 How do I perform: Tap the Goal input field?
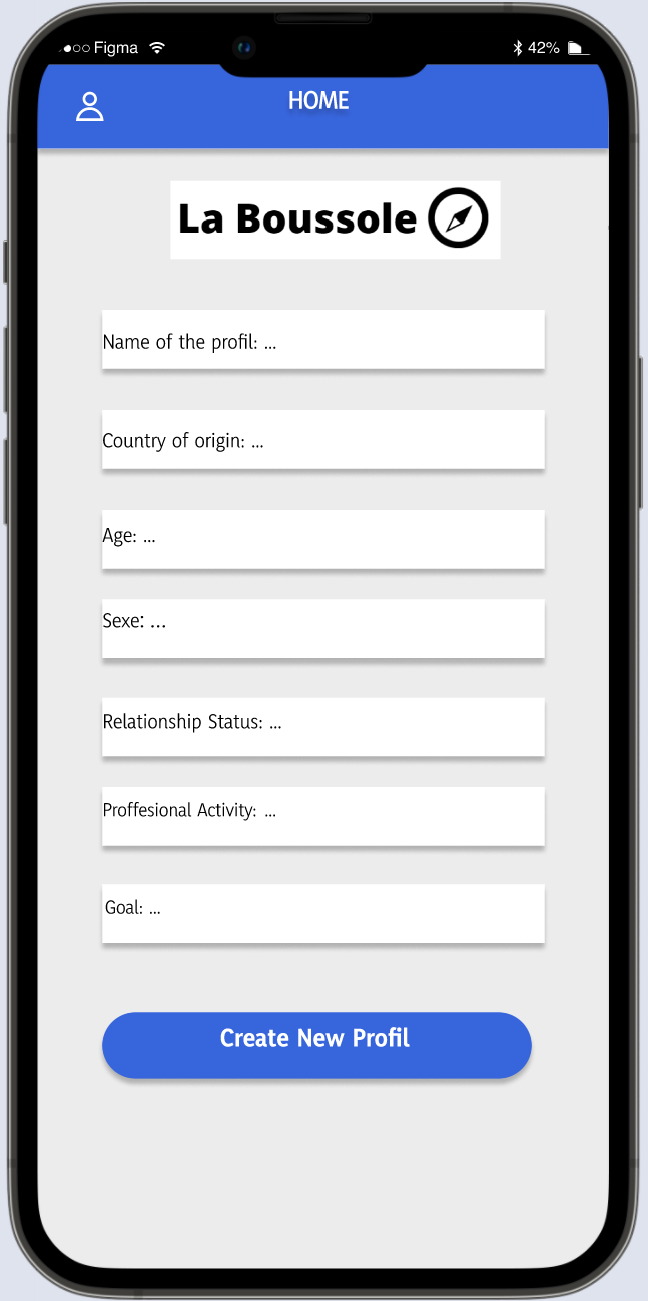(323, 913)
